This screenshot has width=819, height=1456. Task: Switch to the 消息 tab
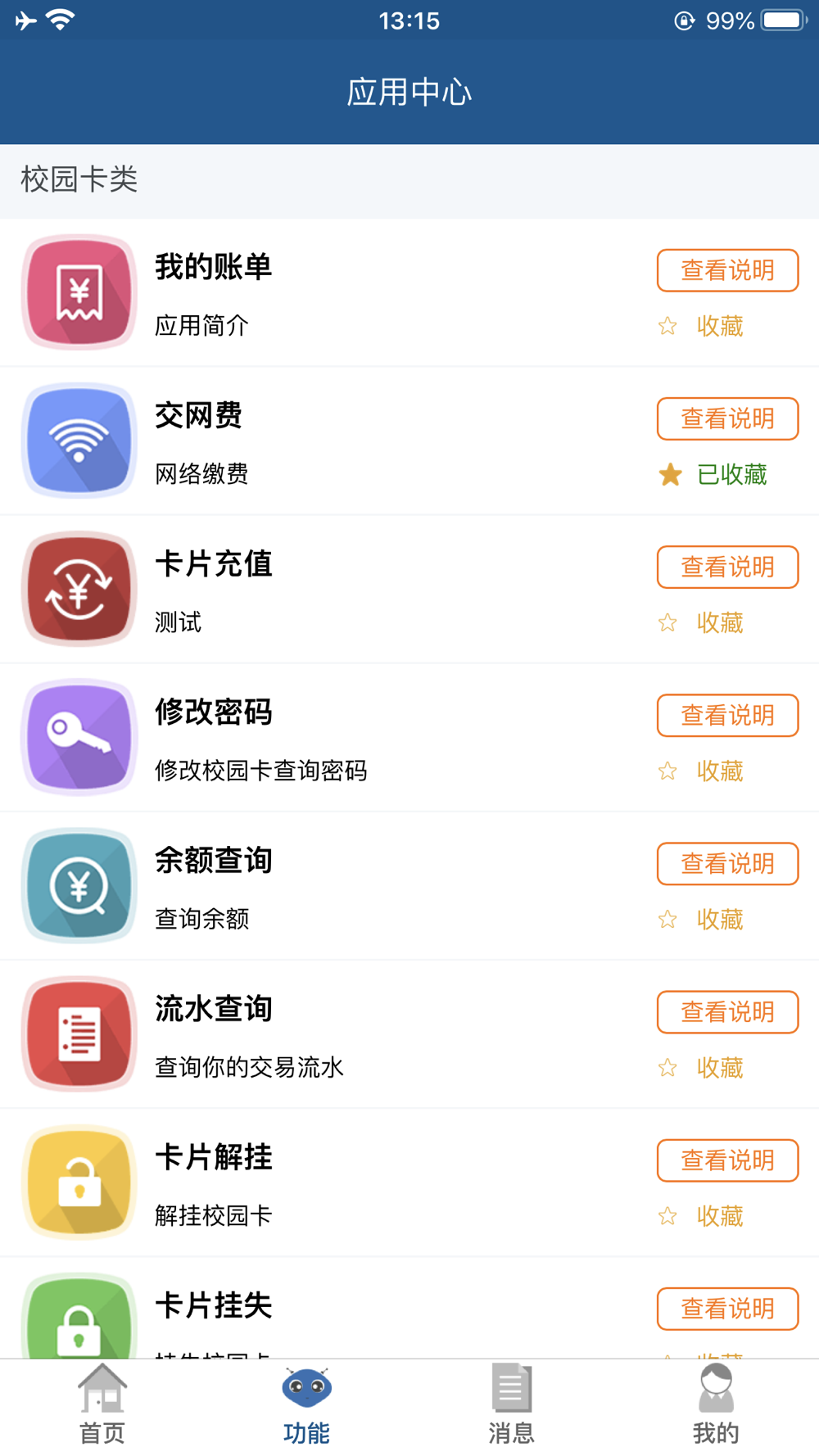coord(512,1407)
